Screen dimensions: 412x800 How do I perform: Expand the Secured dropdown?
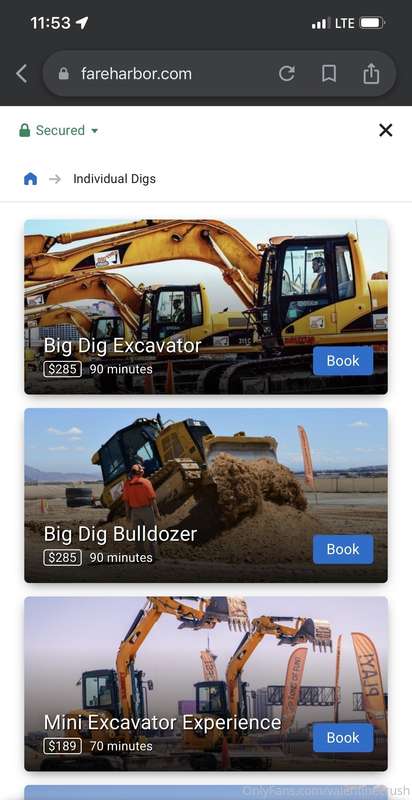(59, 131)
